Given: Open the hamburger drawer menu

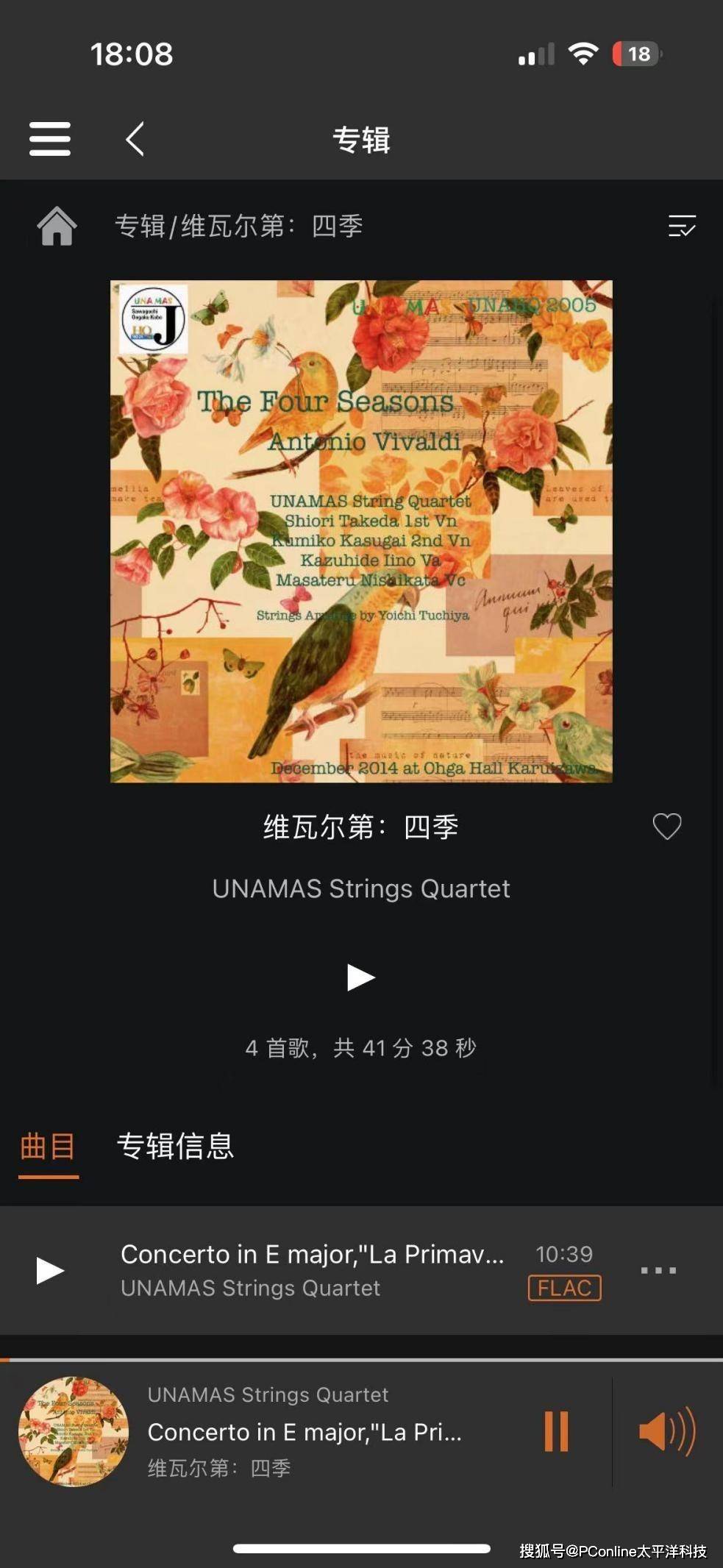Looking at the screenshot, I should point(50,139).
